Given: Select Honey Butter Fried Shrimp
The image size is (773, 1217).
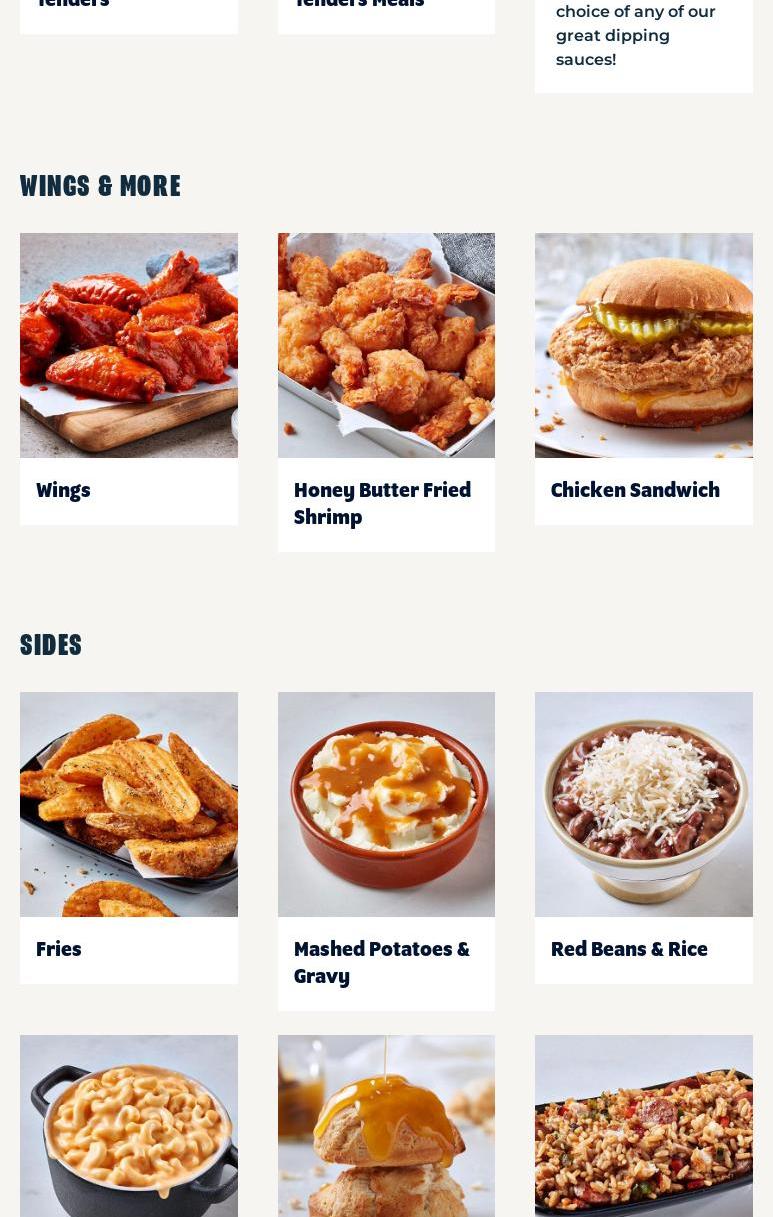Looking at the screenshot, I should click(382, 503).
